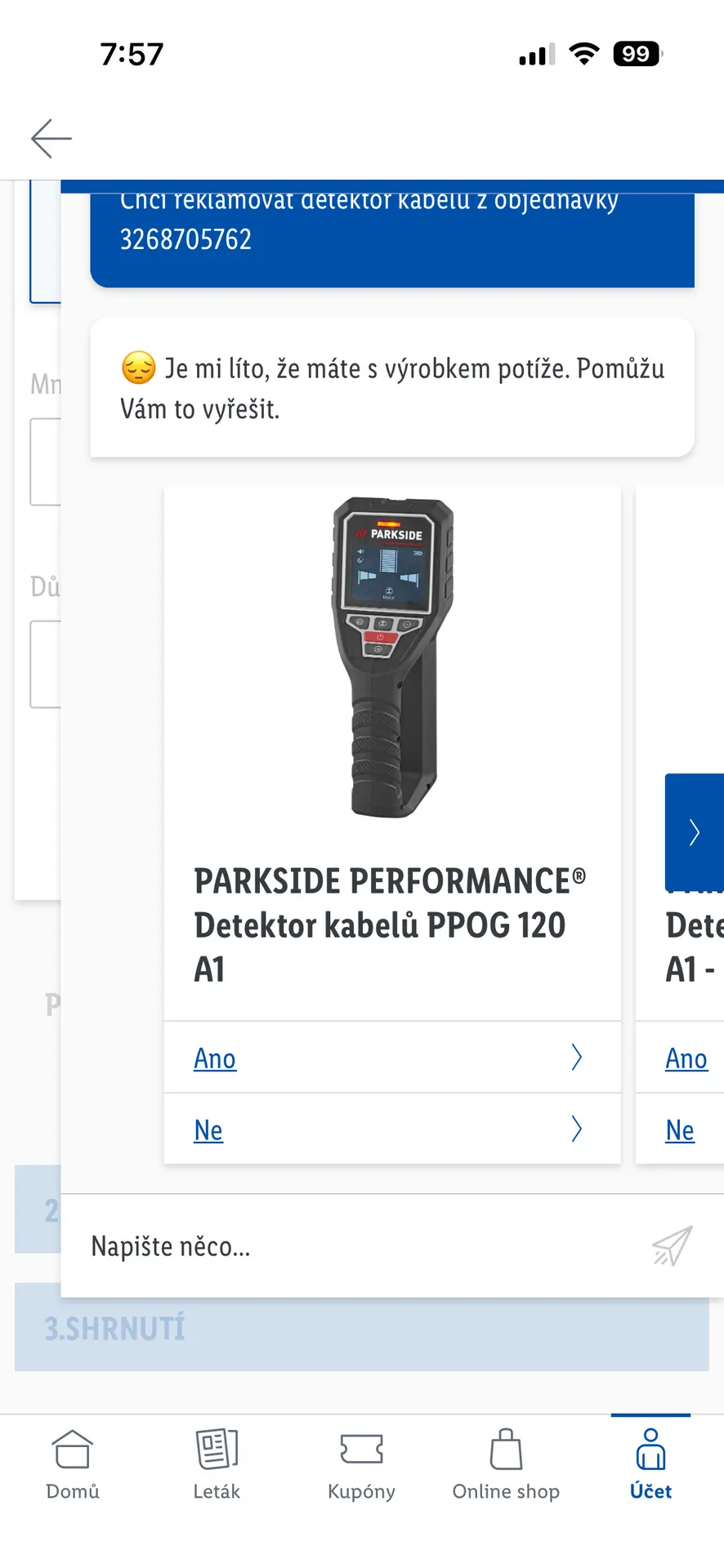This screenshot has height=1568, width=724.
Task: Go to the Kupóny tab
Action: pos(361,1465)
